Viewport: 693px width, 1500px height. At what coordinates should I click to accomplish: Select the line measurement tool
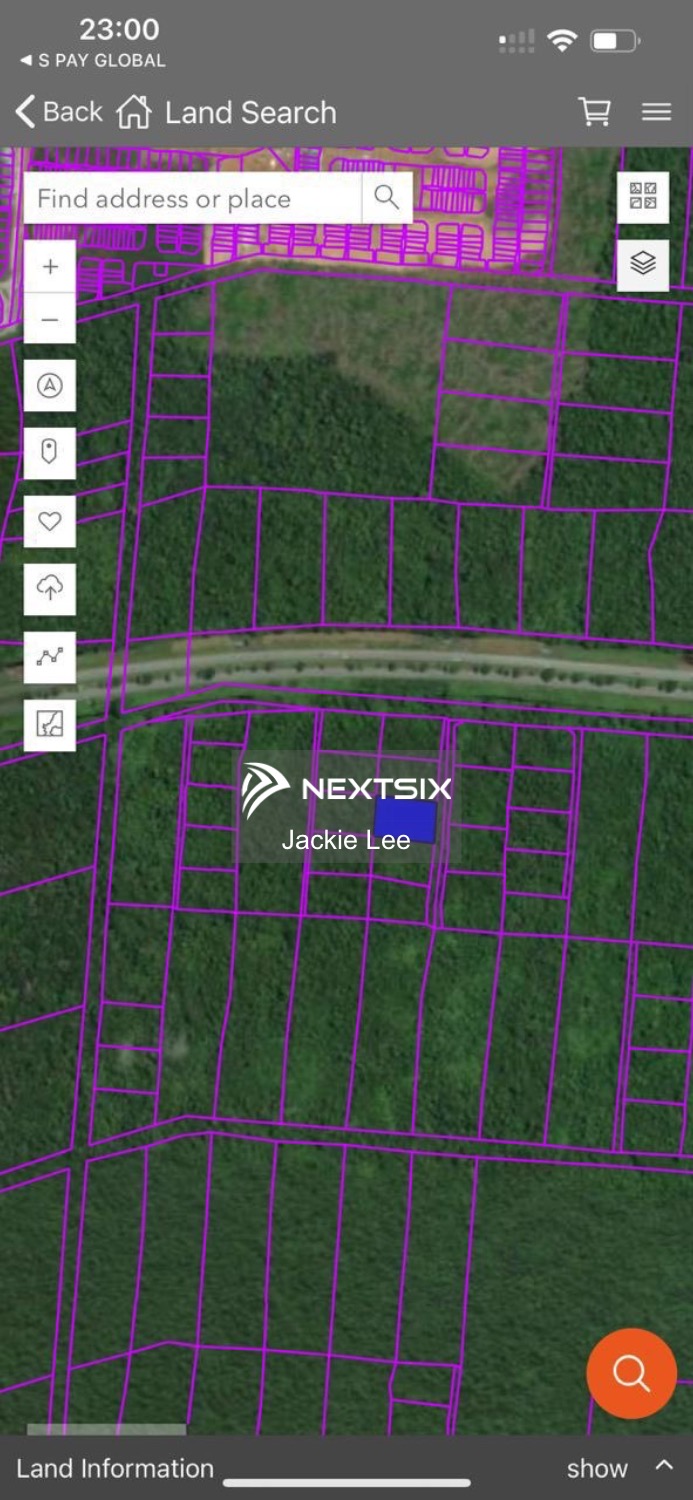tap(50, 657)
